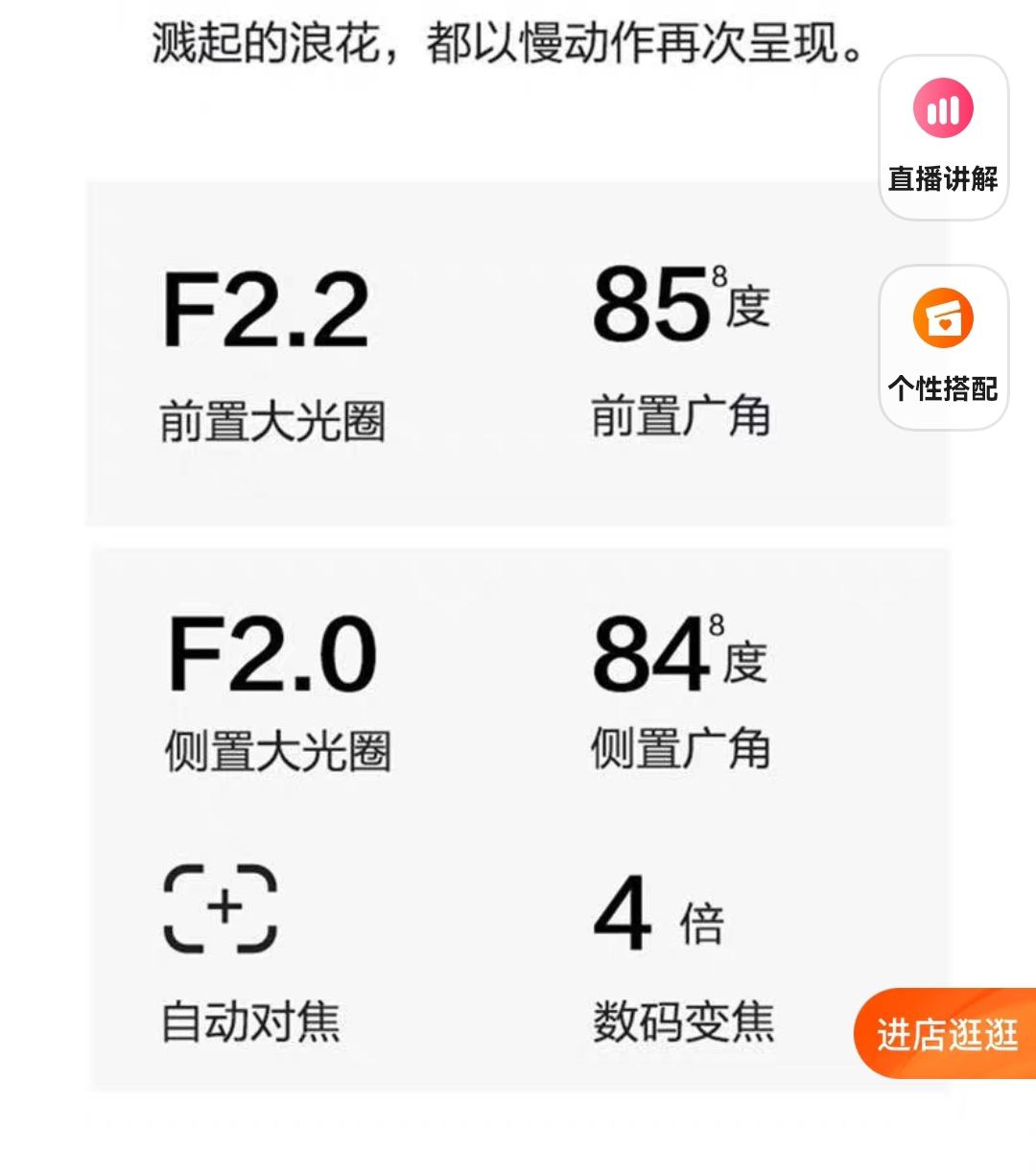
Task: Open the 直播讲解 live explanation button
Action: (943, 137)
